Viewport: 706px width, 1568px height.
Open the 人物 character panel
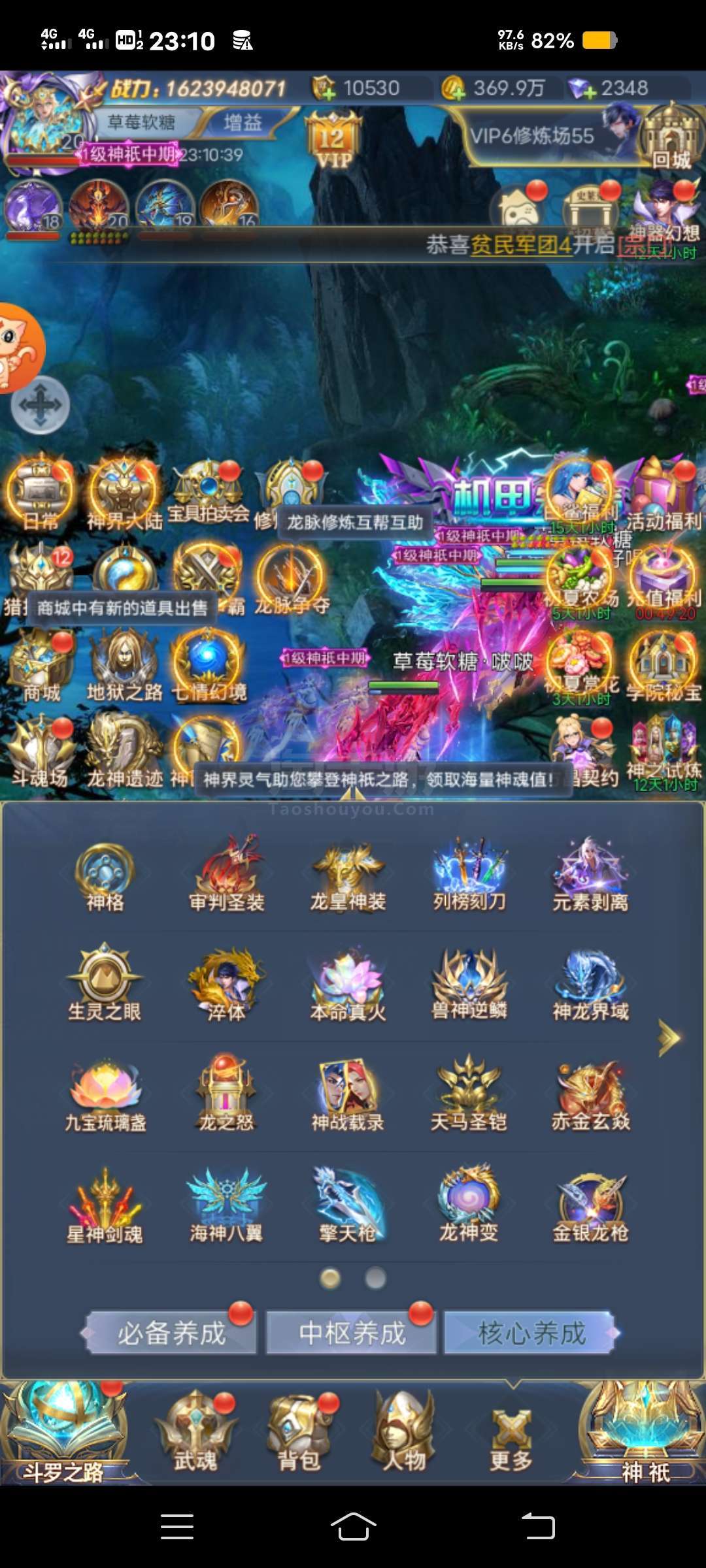(x=404, y=1432)
